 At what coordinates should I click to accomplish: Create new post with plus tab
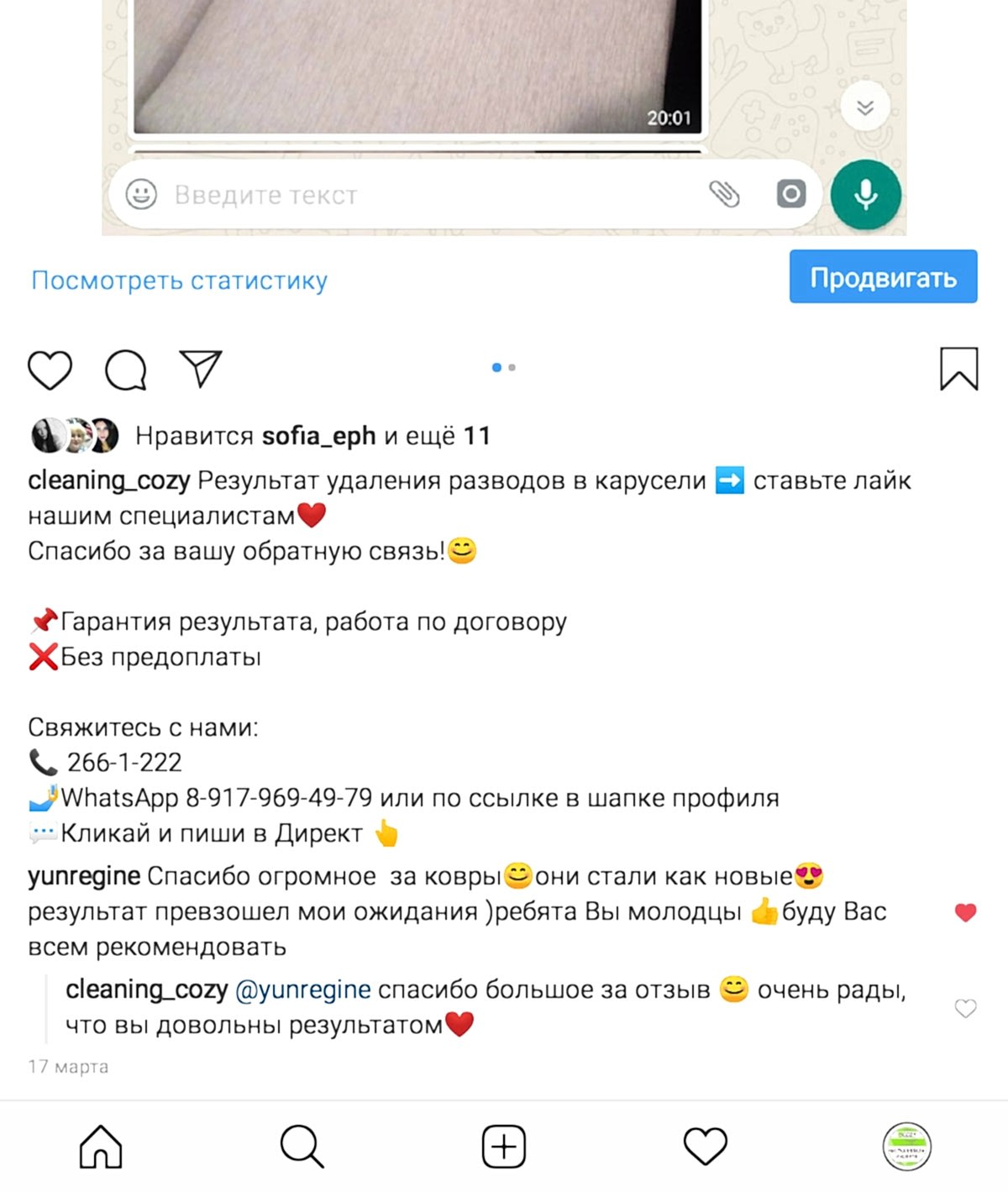[504, 1147]
